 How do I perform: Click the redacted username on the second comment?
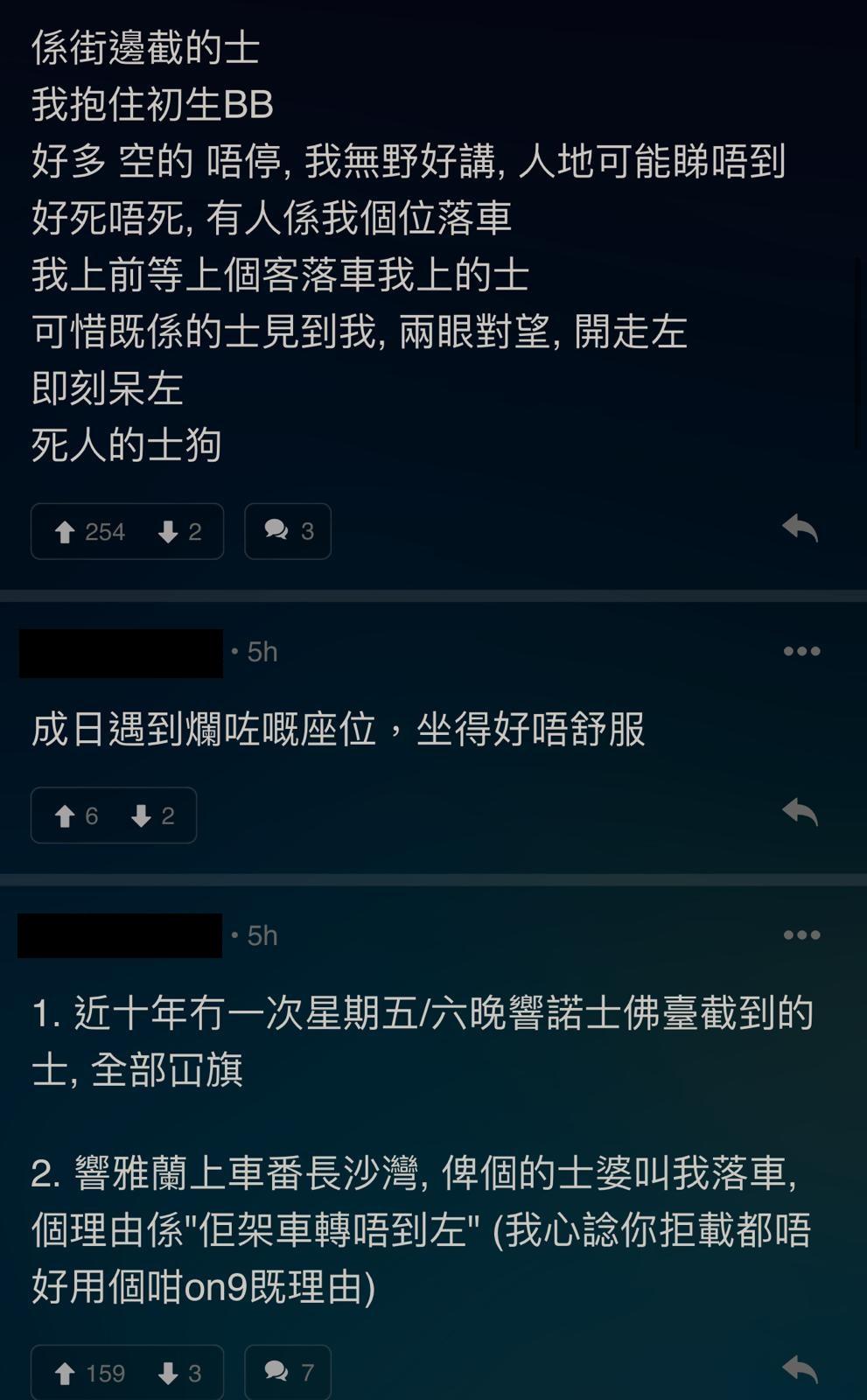tap(120, 653)
